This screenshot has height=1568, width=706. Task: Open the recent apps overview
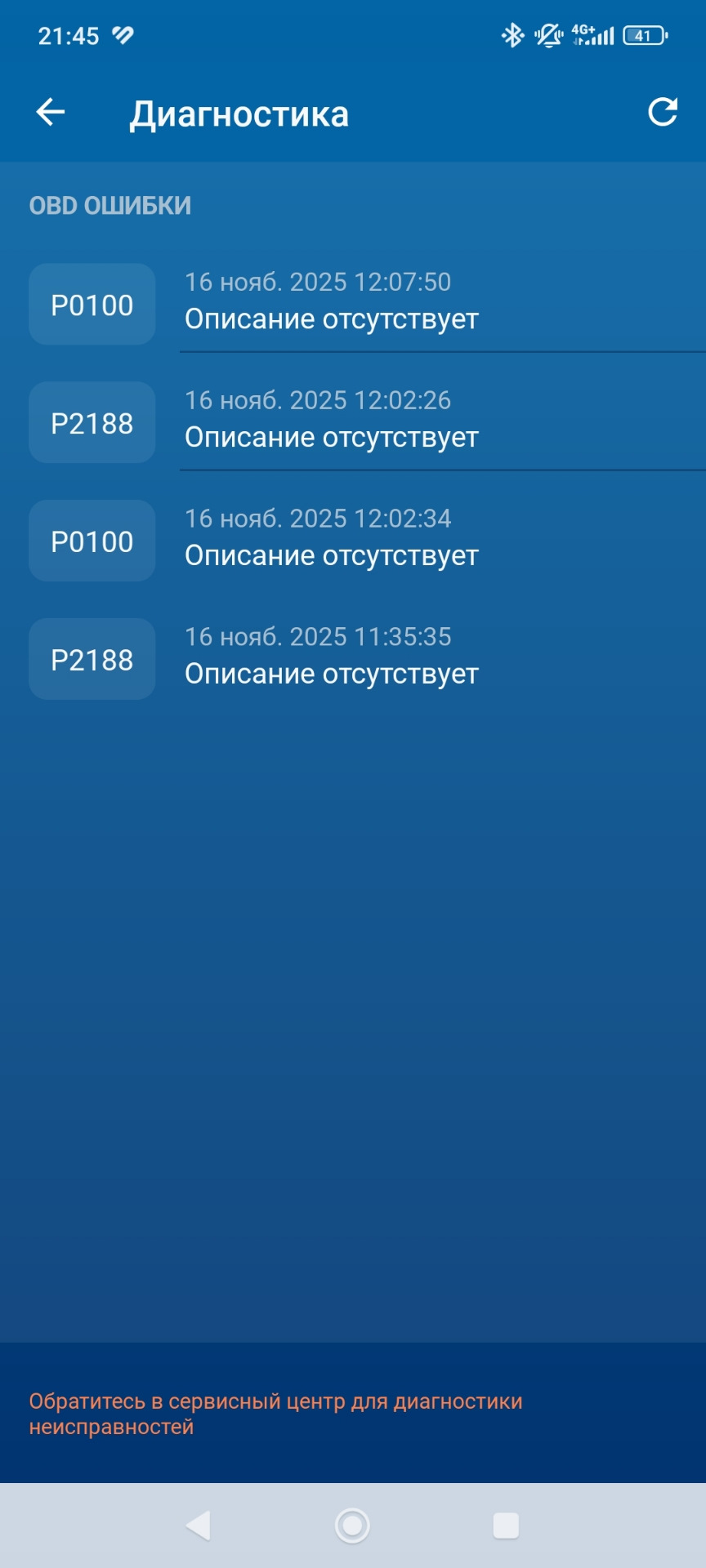point(506,1525)
